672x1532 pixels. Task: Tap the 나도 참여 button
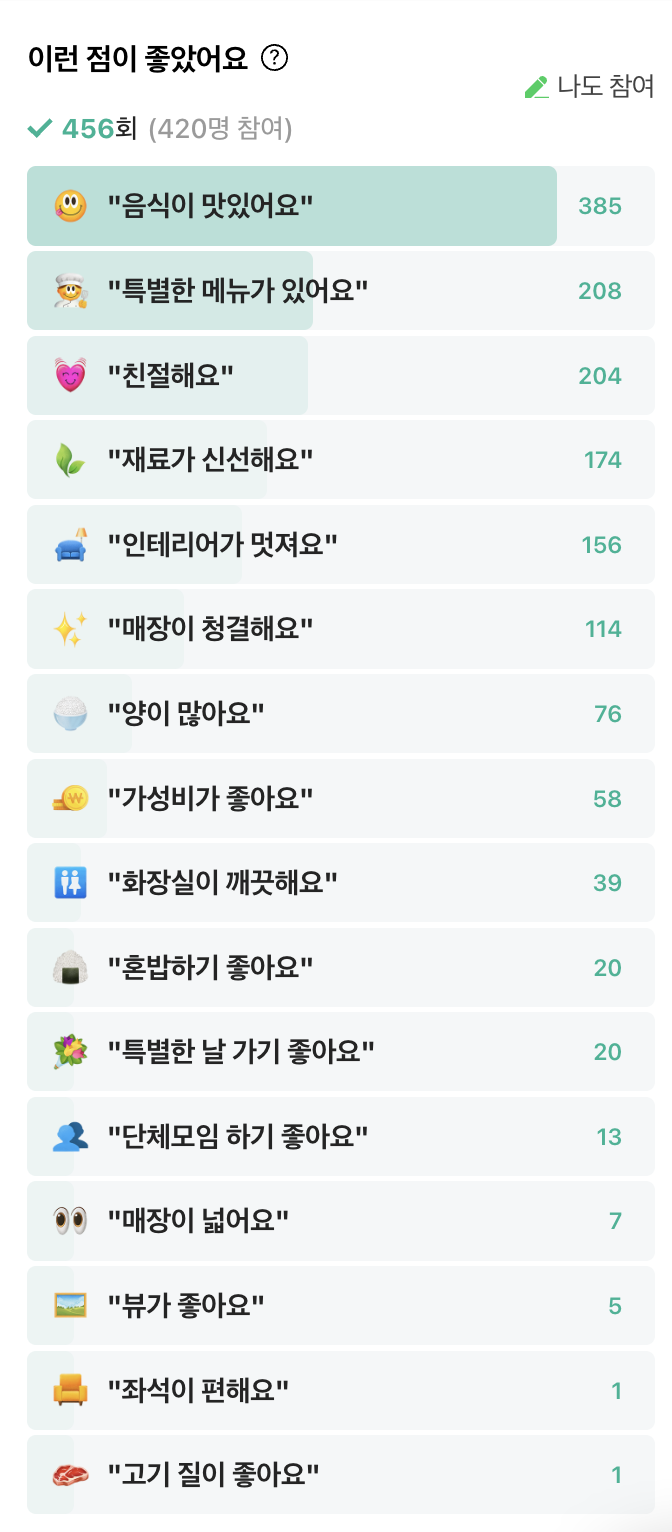click(590, 87)
